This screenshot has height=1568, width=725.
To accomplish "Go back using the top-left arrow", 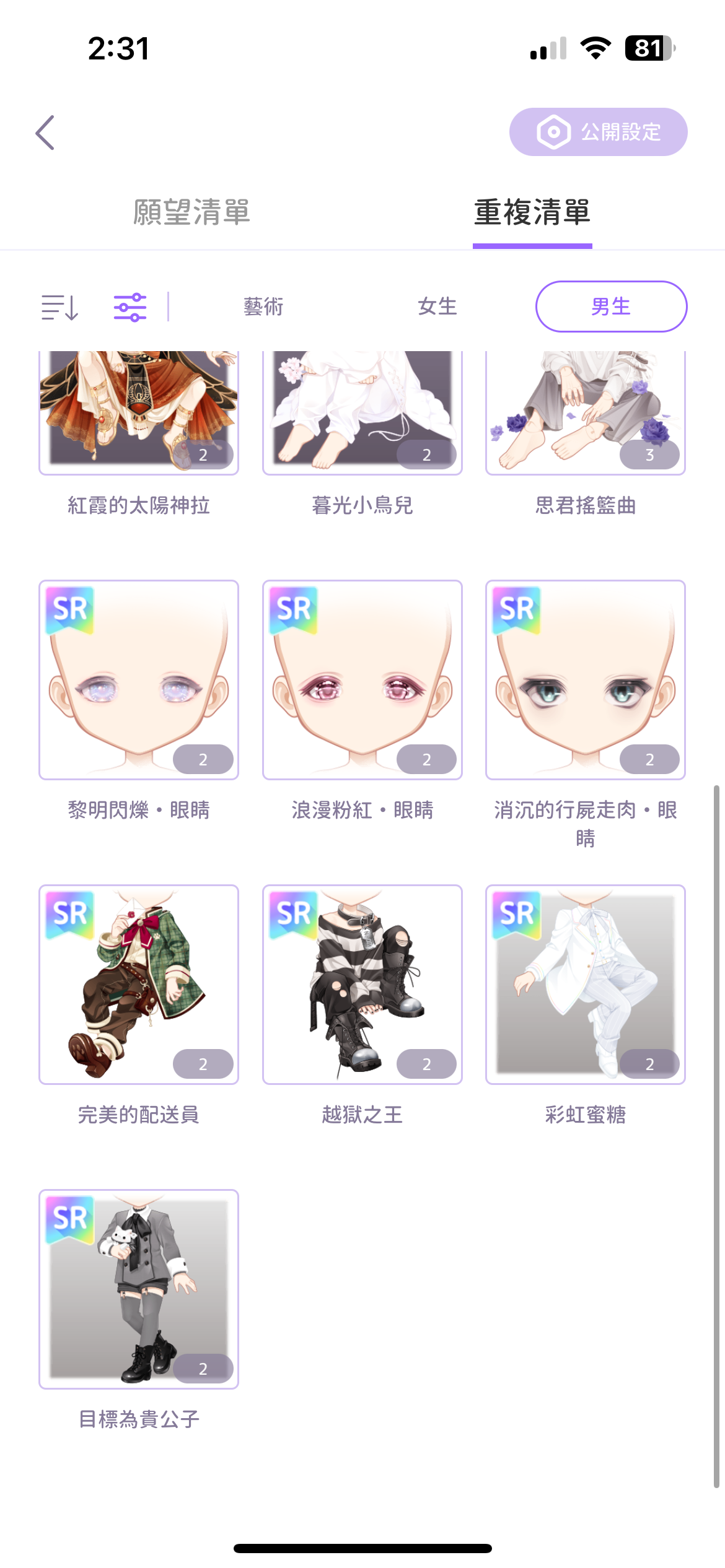I will (45, 133).
